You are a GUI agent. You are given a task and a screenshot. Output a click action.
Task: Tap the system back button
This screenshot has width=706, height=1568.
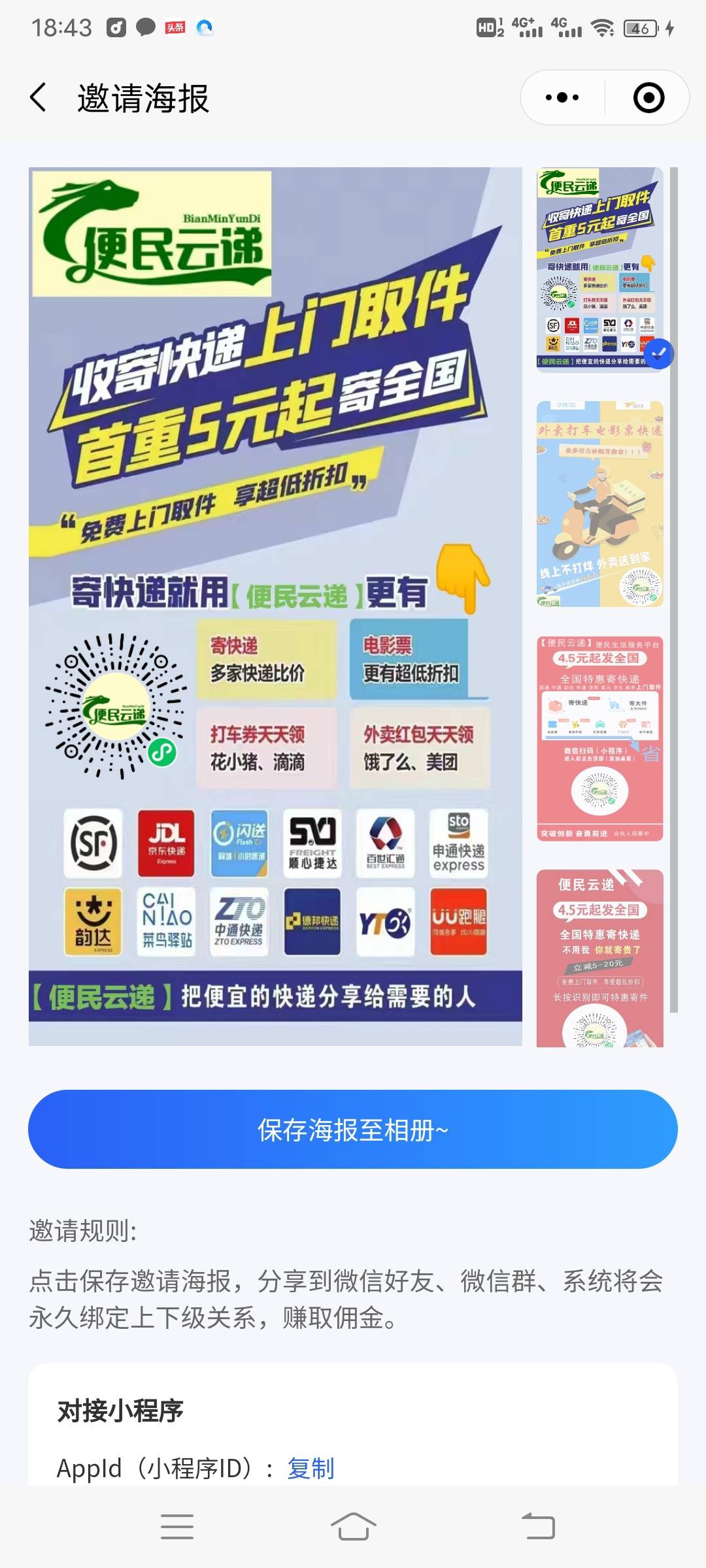tap(537, 1527)
